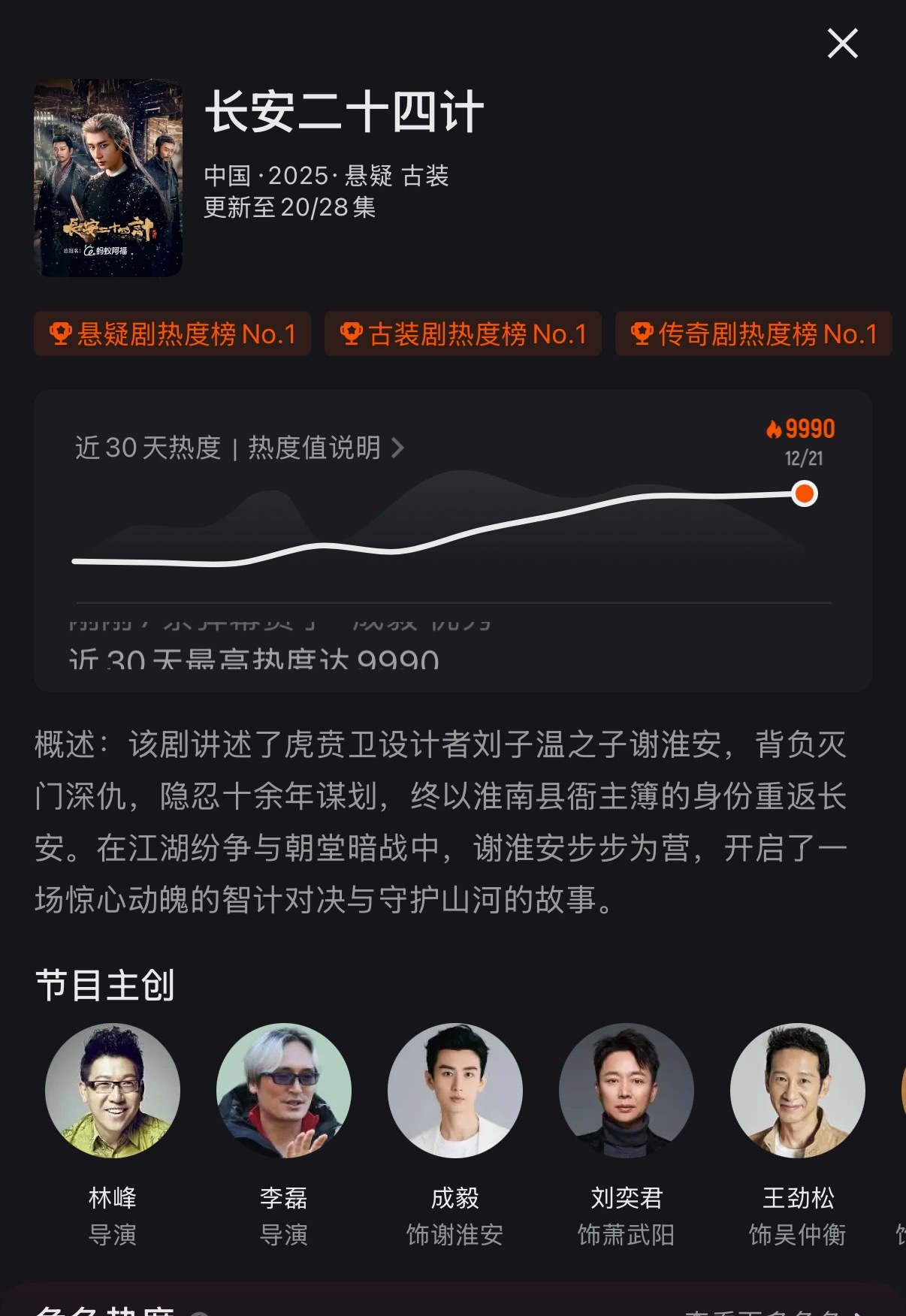The width and height of the screenshot is (906, 1316).
Task: Click the trophy icon on 传奇剧热度榜 badge
Action: (643, 335)
